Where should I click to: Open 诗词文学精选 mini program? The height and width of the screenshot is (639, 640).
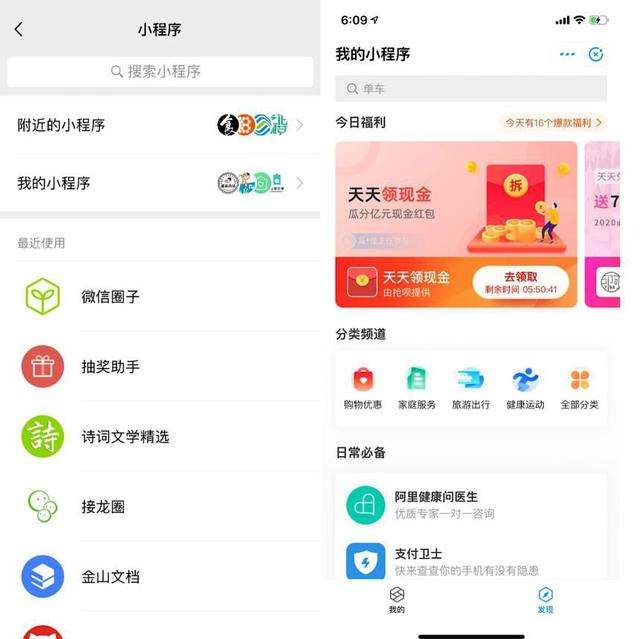click(125, 437)
